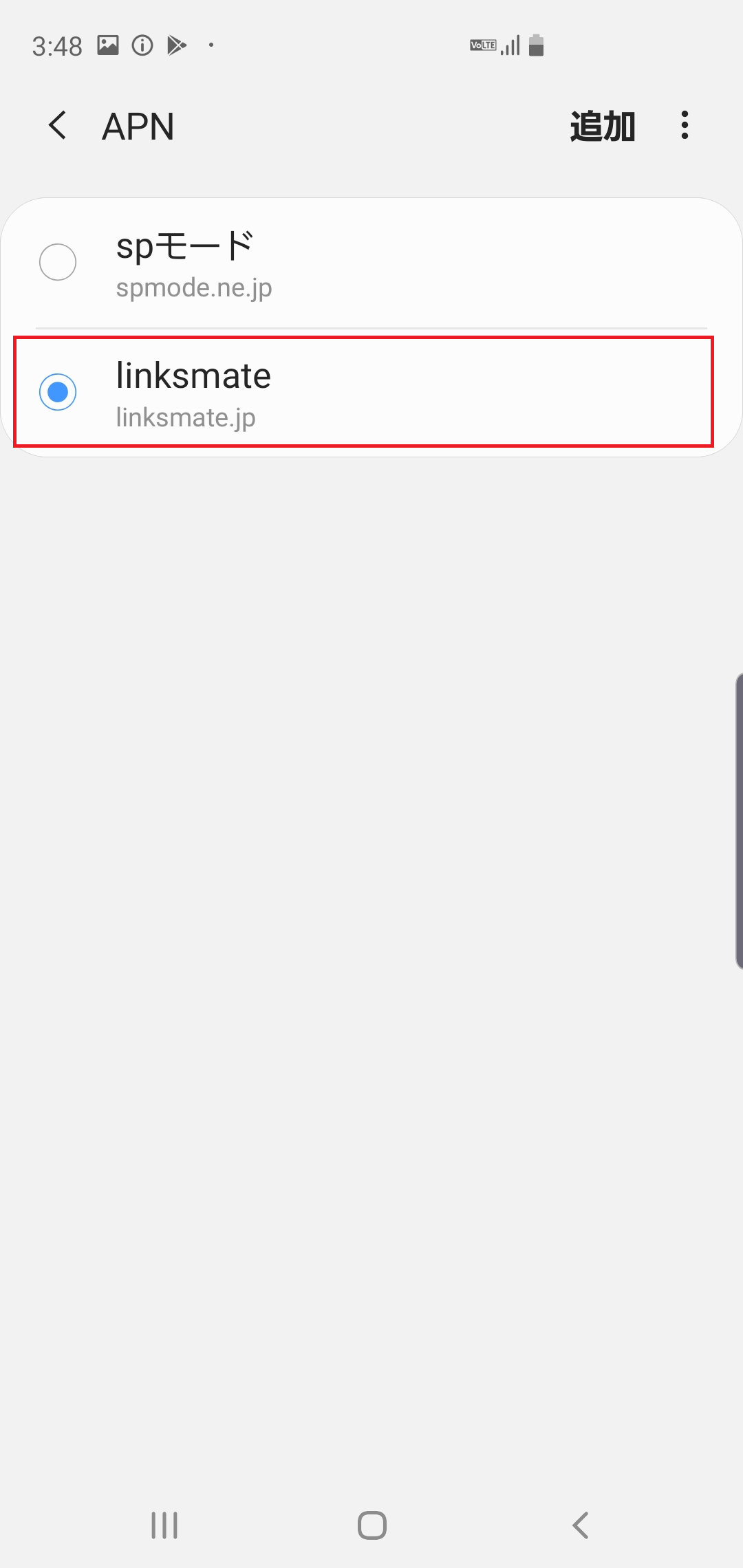Open the three-dot overflow menu
The height and width of the screenshot is (1568, 743).
coord(684,126)
